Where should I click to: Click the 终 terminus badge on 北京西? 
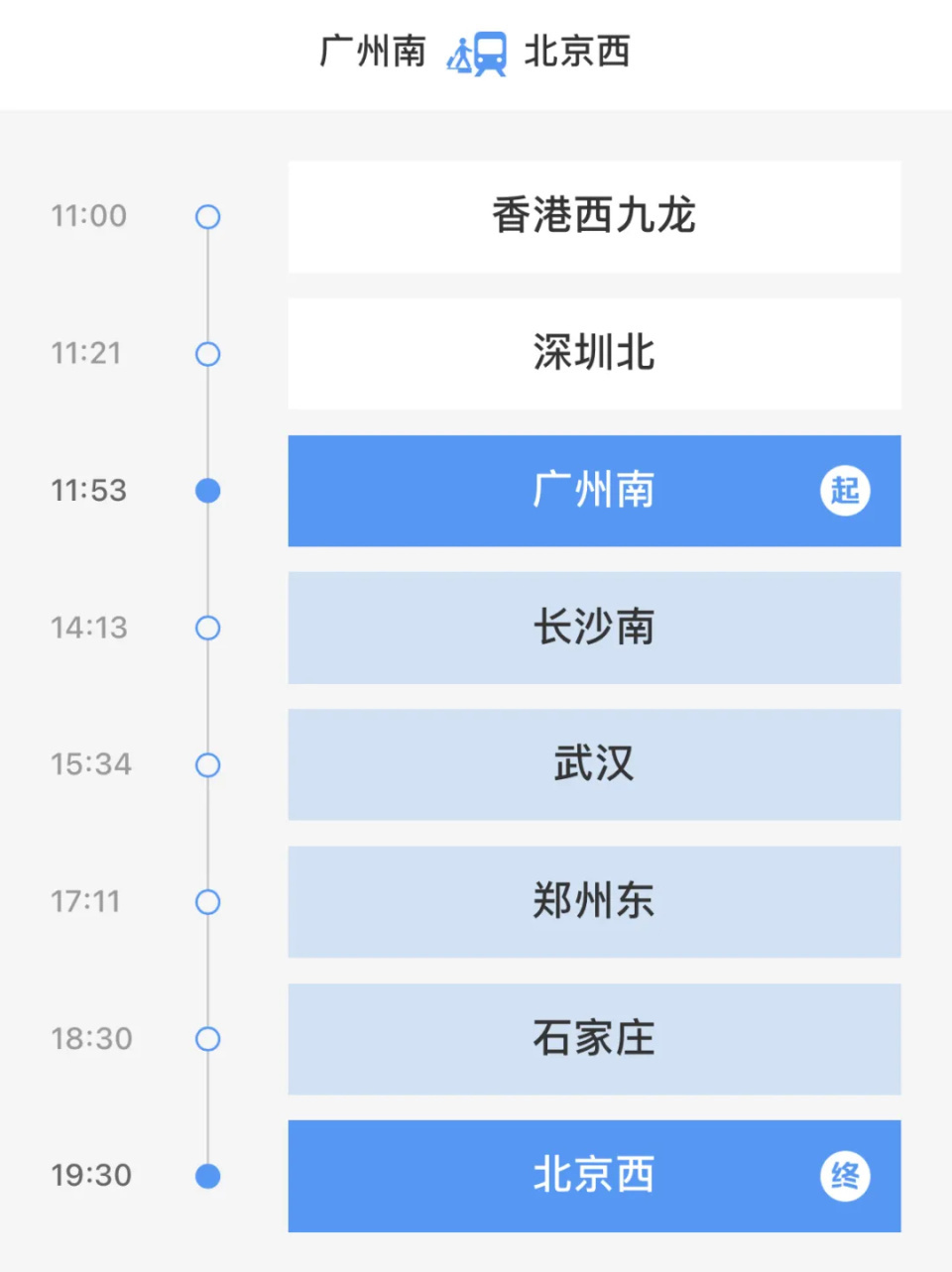(844, 1176)
